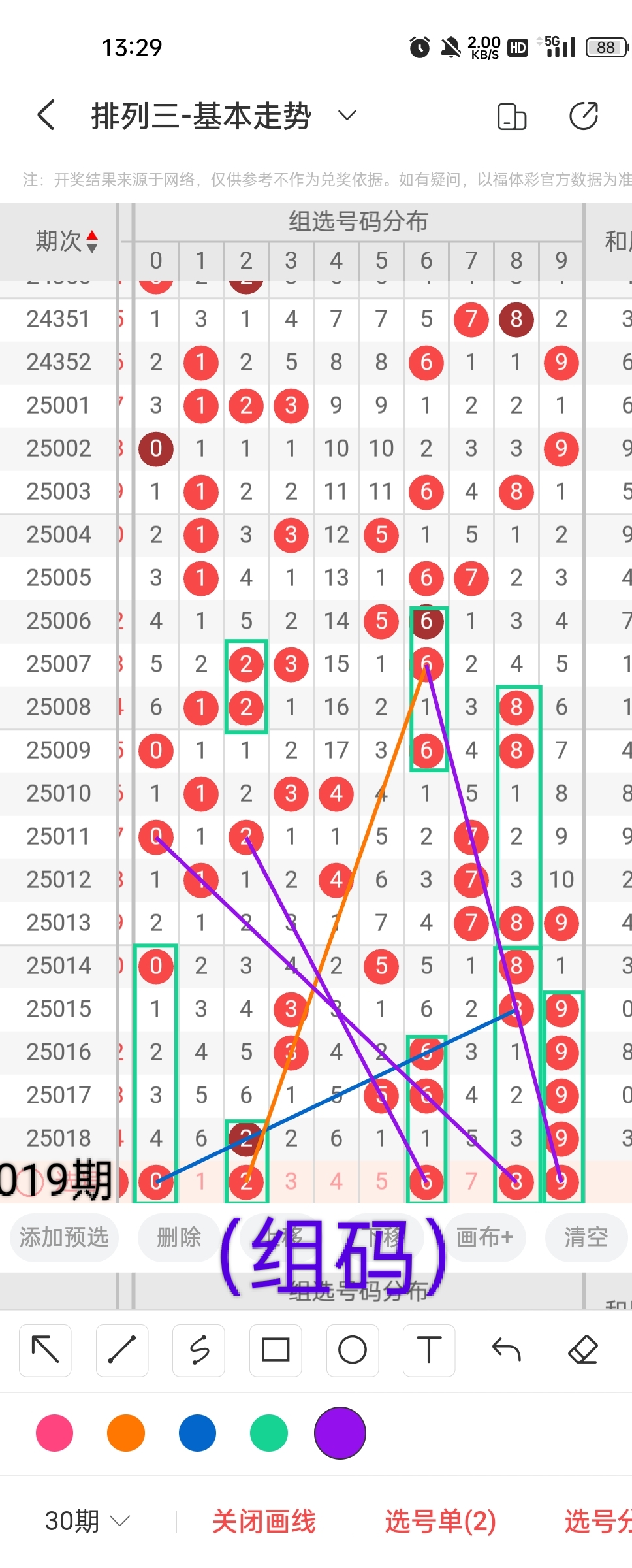Select the rectangle tool
This screenshot has width=632, height=1568.
tap(276, 1350)
